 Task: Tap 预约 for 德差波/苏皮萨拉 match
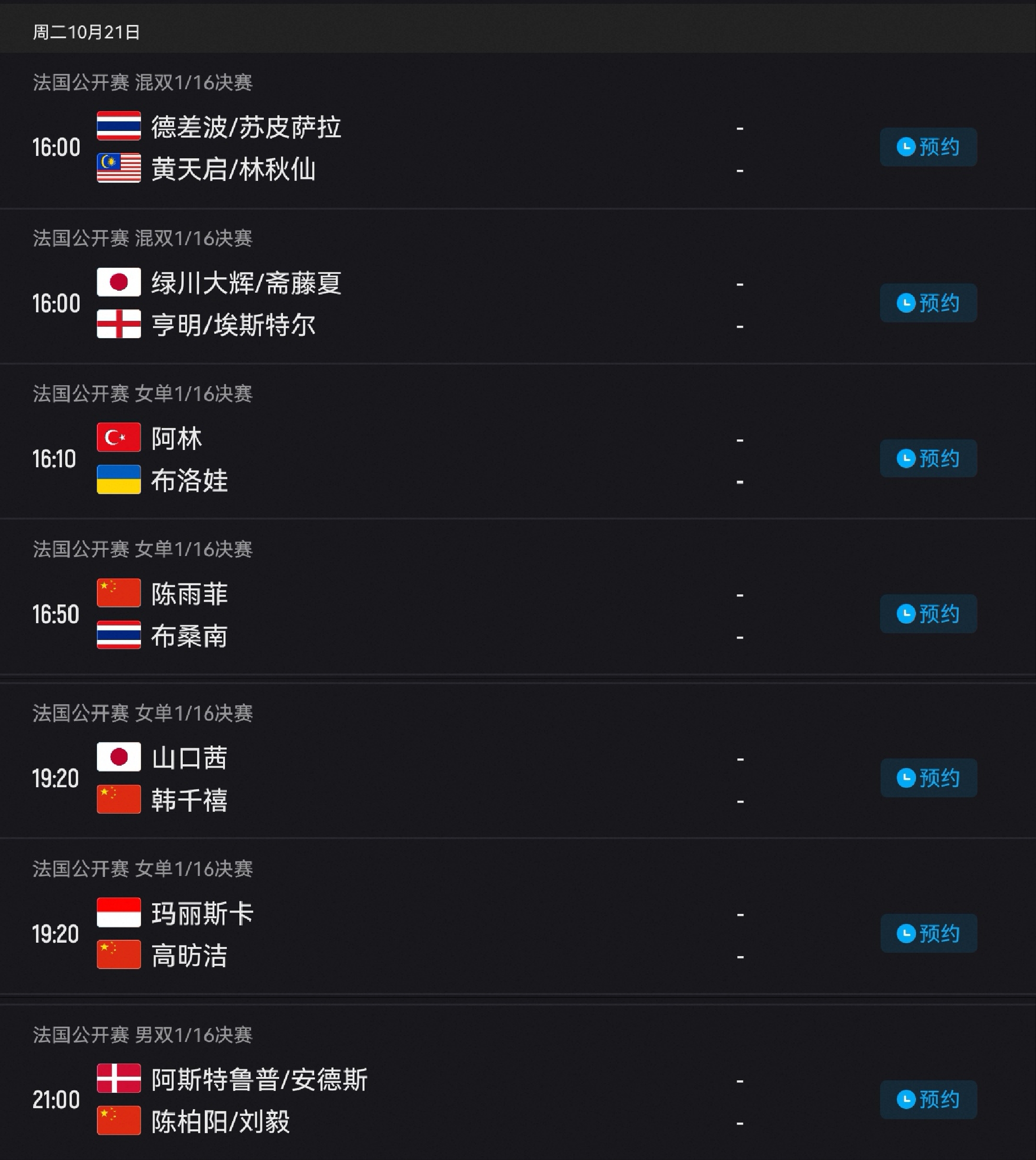(x=928, y=147)
